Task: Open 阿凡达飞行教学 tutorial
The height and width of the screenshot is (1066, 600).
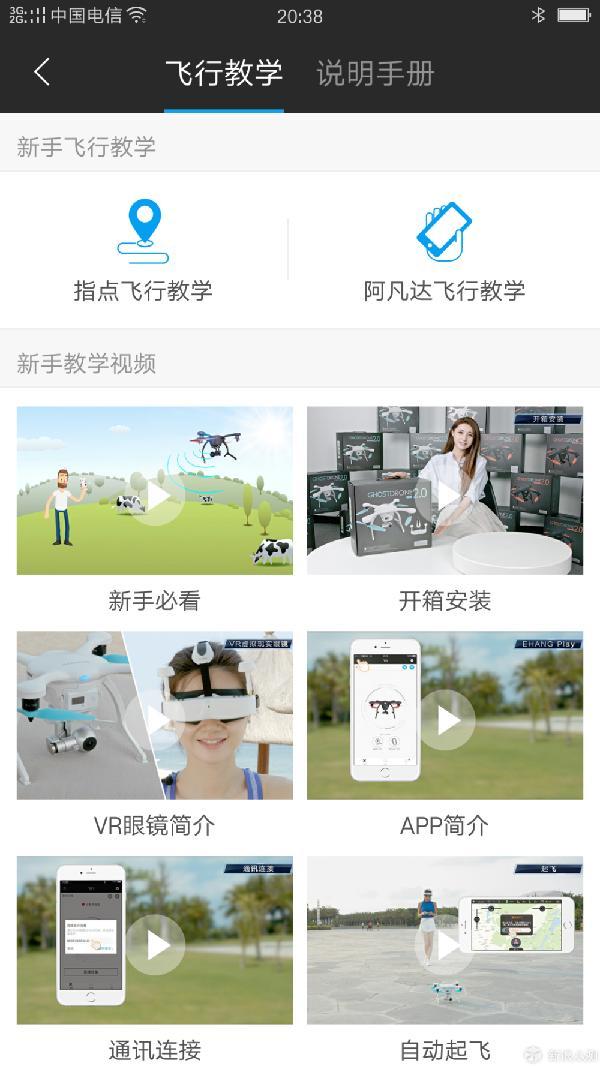Action: tap(444, 251)
